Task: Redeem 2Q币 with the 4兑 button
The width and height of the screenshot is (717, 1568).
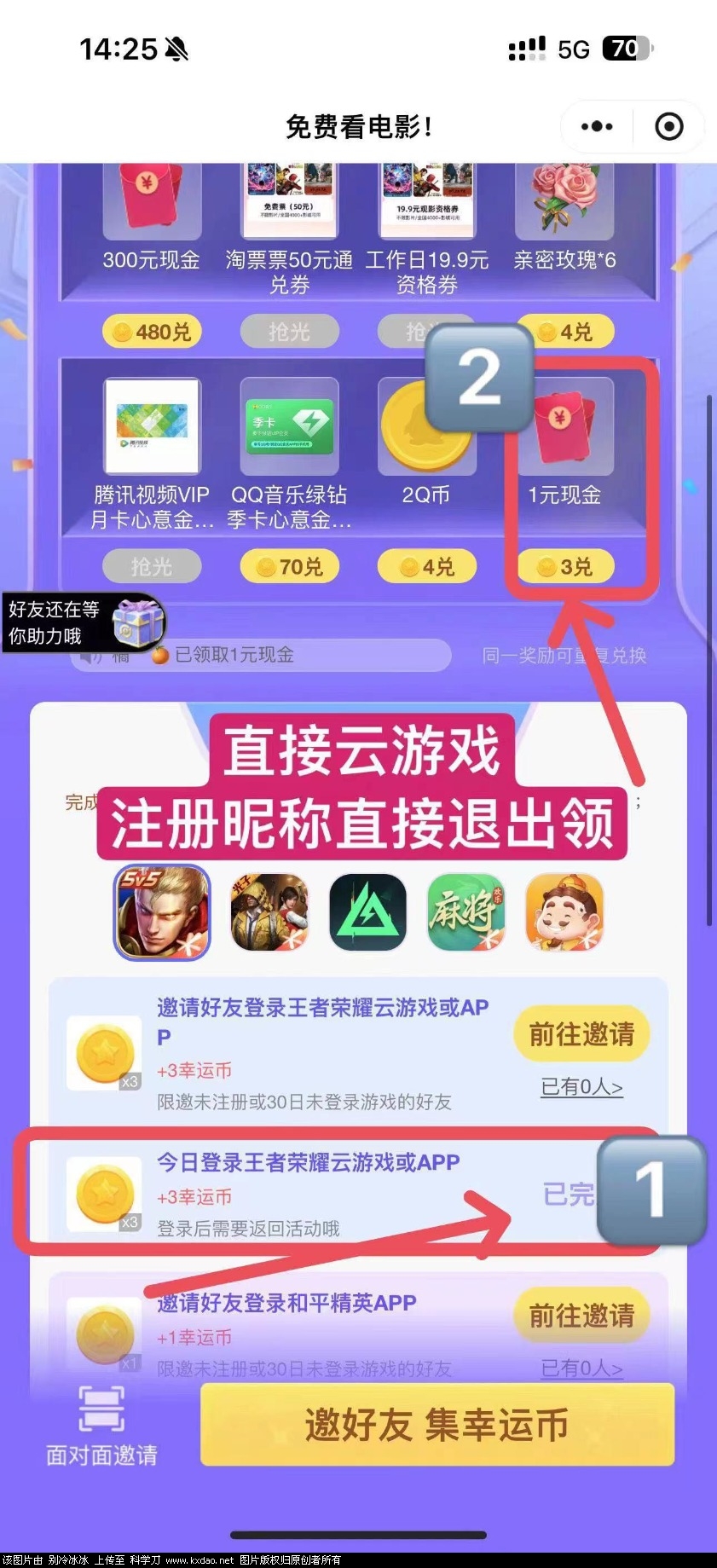Action: 426,567
